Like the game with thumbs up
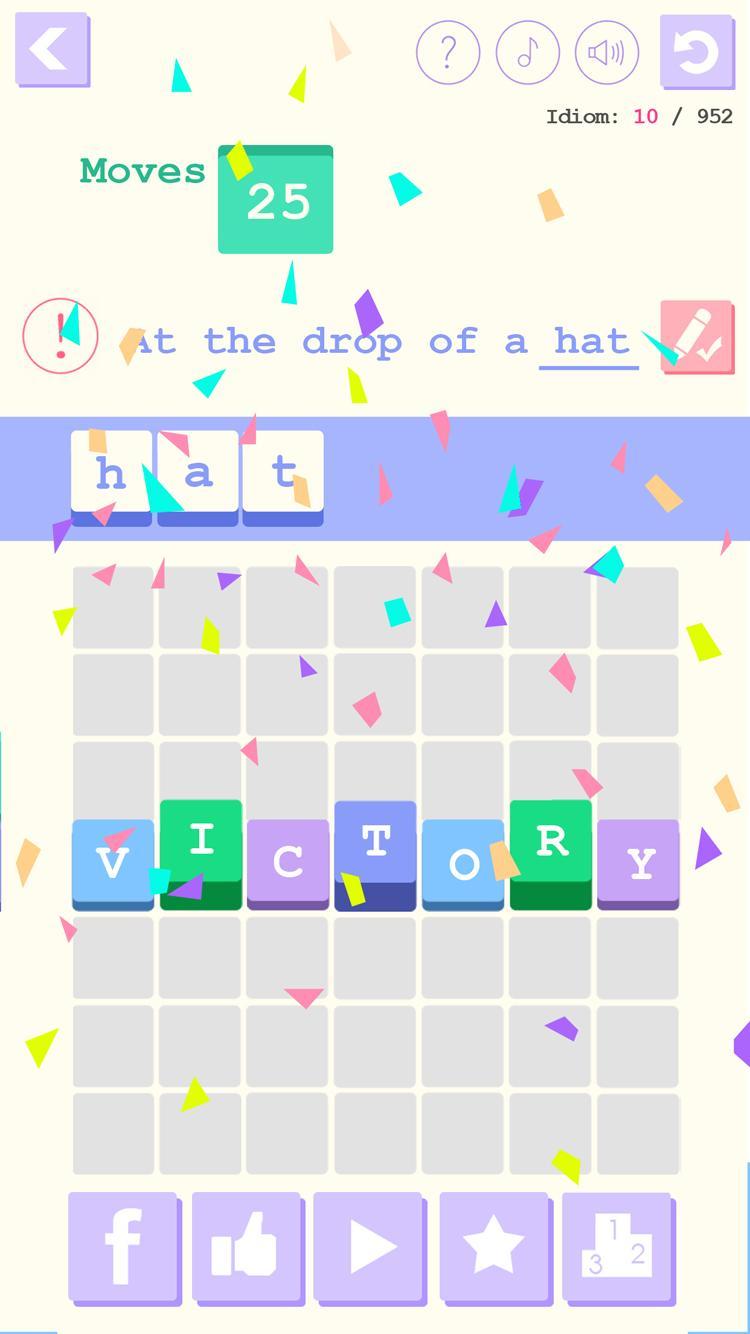The image size is (750, 1334). (x=246, y=1246)
